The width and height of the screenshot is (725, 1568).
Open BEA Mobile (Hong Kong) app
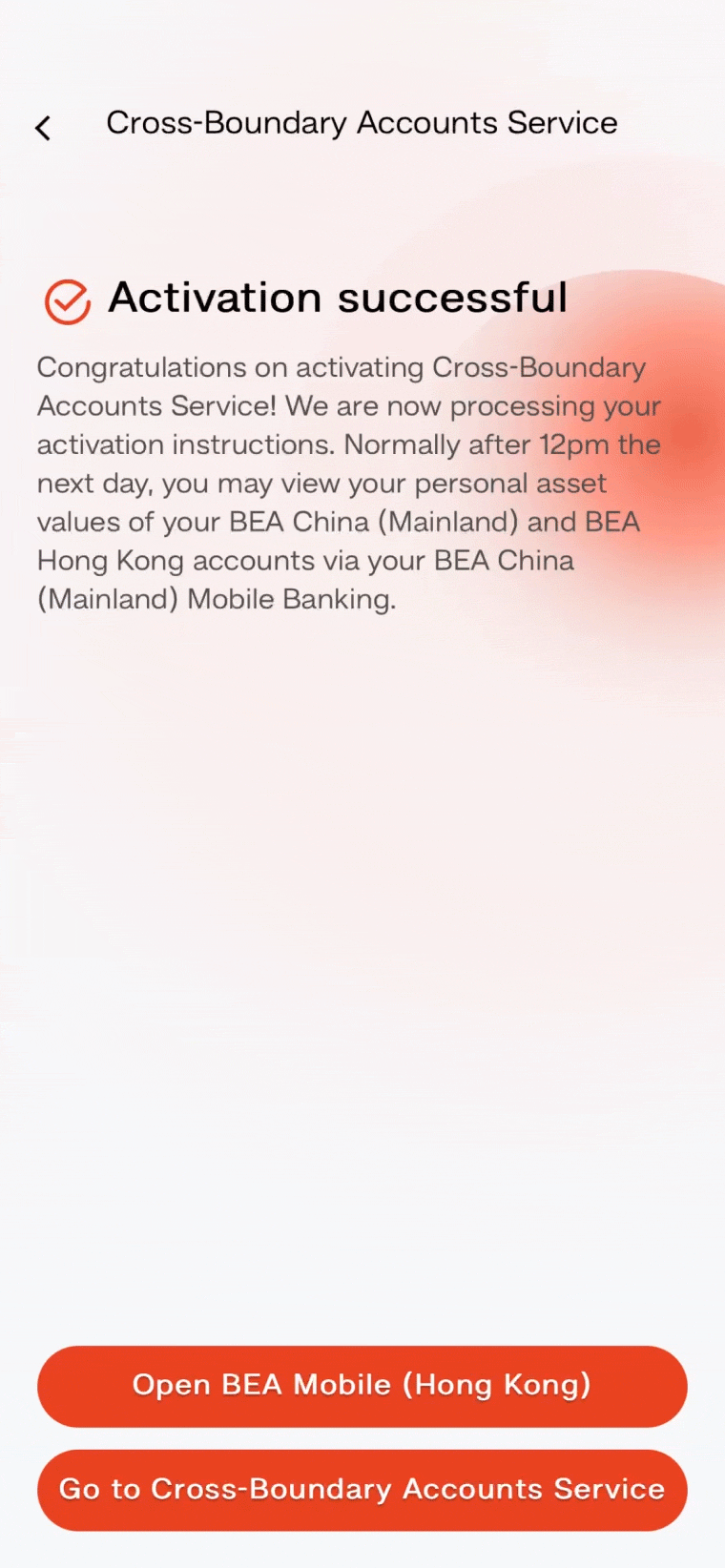pos(362,1386)
